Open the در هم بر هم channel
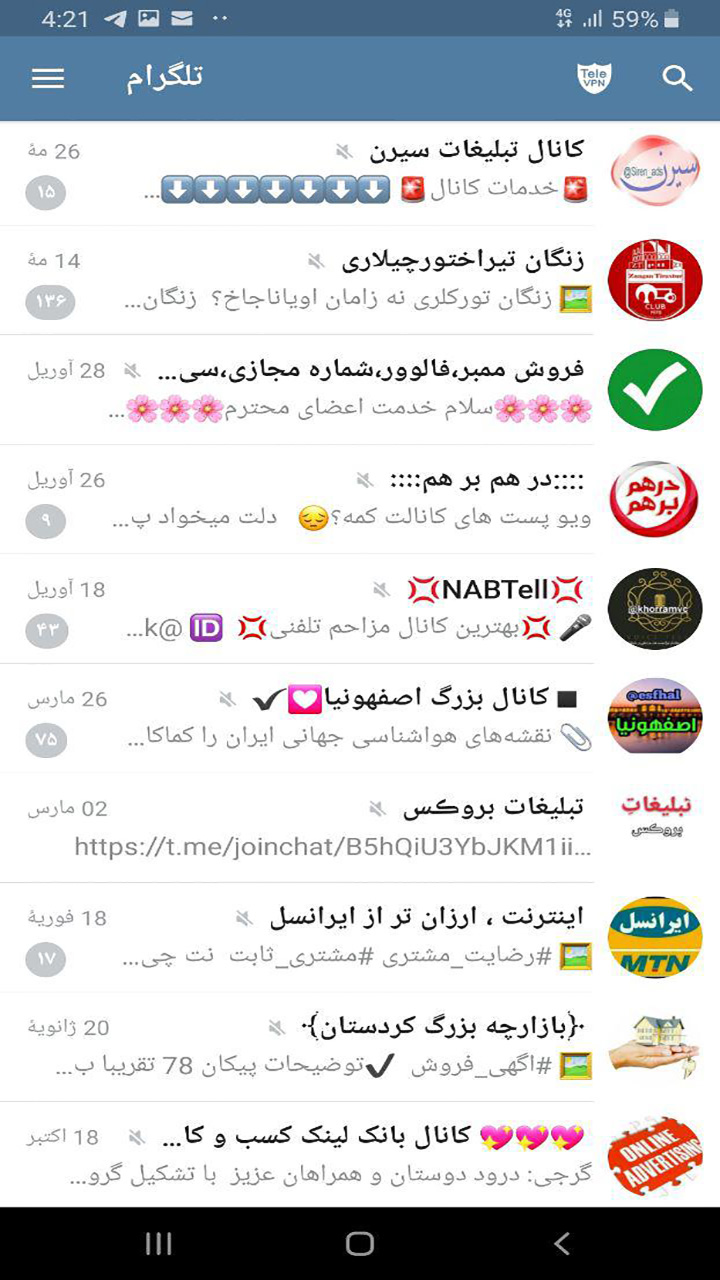Screen dimensions: 720x1280 [360, 499]
